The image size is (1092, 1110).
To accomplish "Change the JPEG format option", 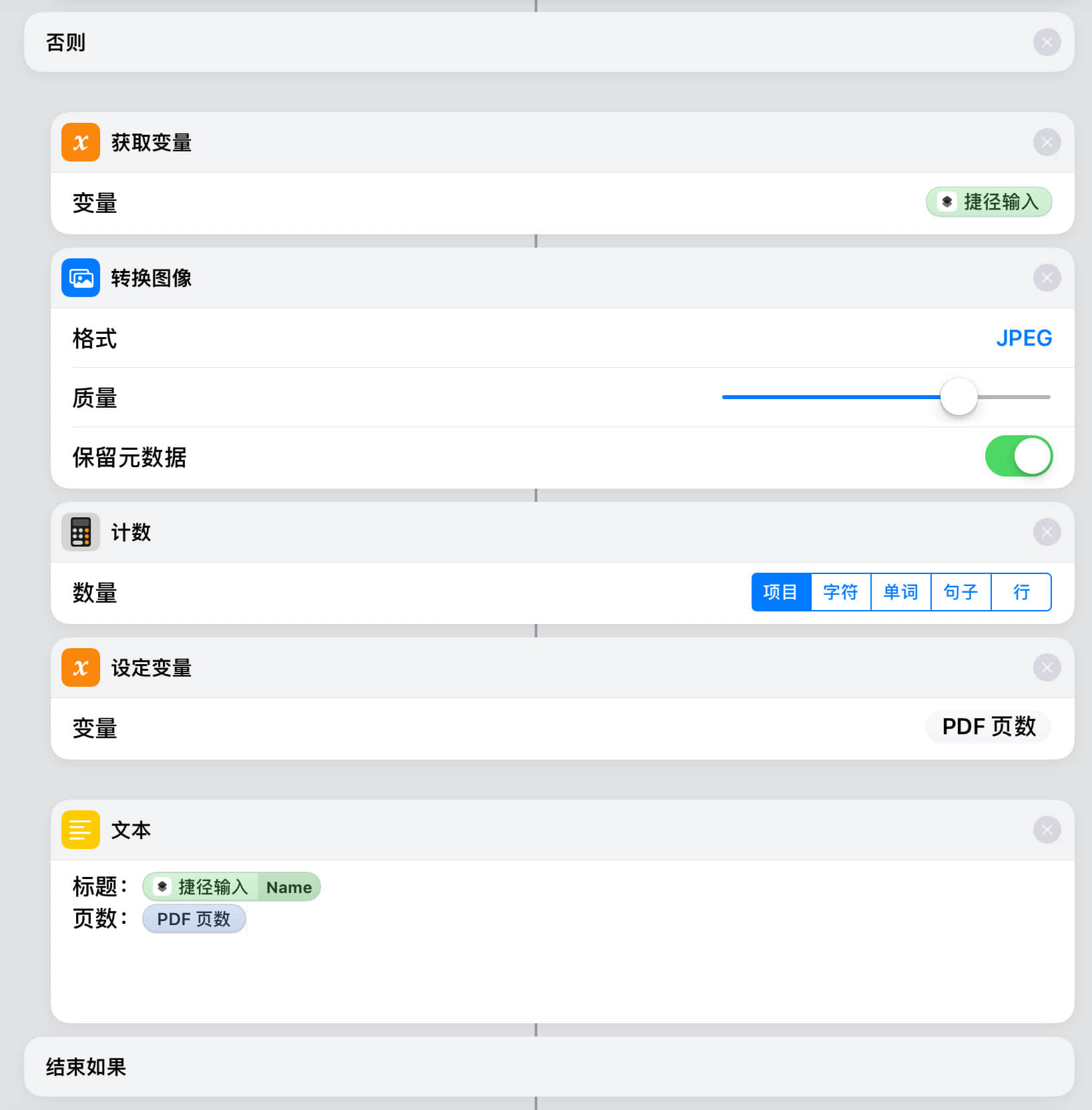I will [x=1023, y=338].
